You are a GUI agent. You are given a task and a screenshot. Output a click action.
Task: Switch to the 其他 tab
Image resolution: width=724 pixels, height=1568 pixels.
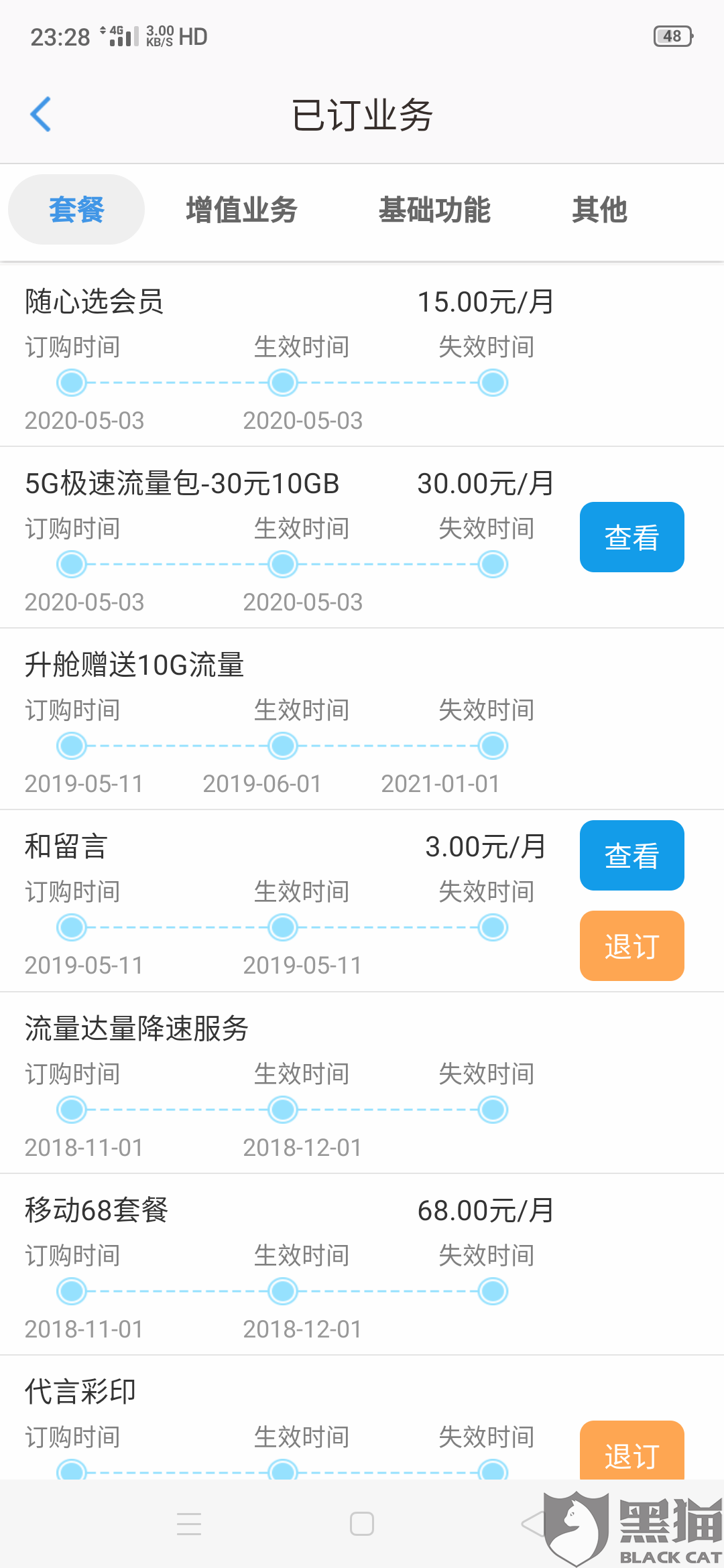tap(599, 210)
